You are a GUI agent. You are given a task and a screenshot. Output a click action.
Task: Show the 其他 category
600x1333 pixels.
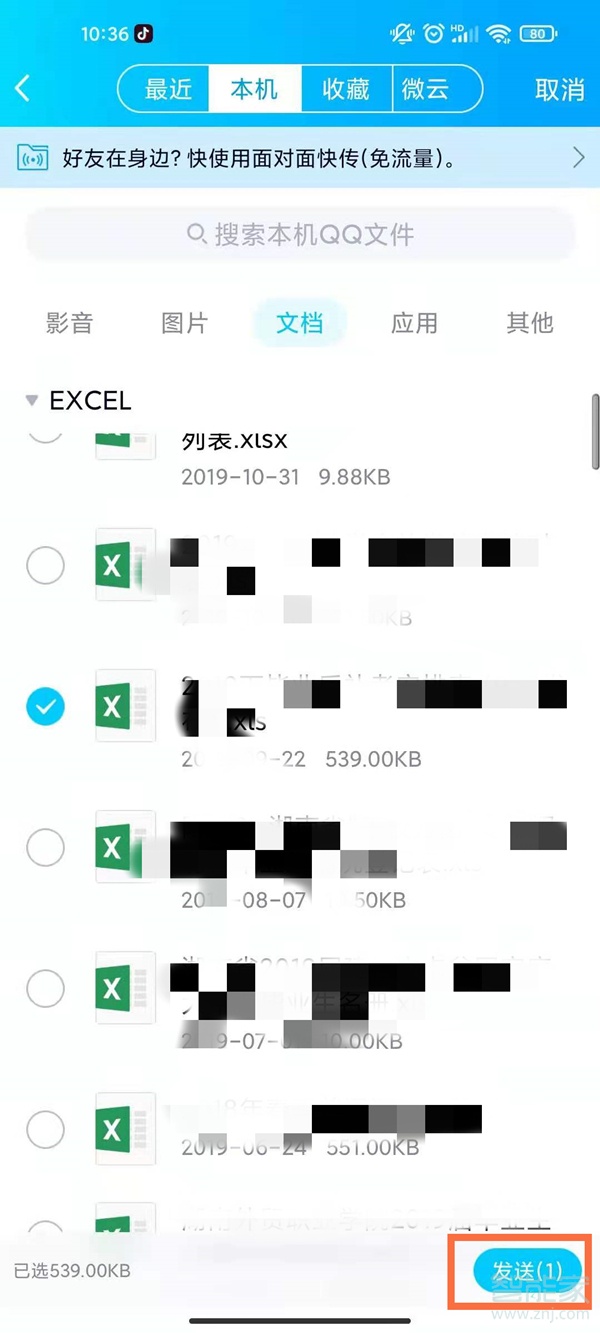530,323
